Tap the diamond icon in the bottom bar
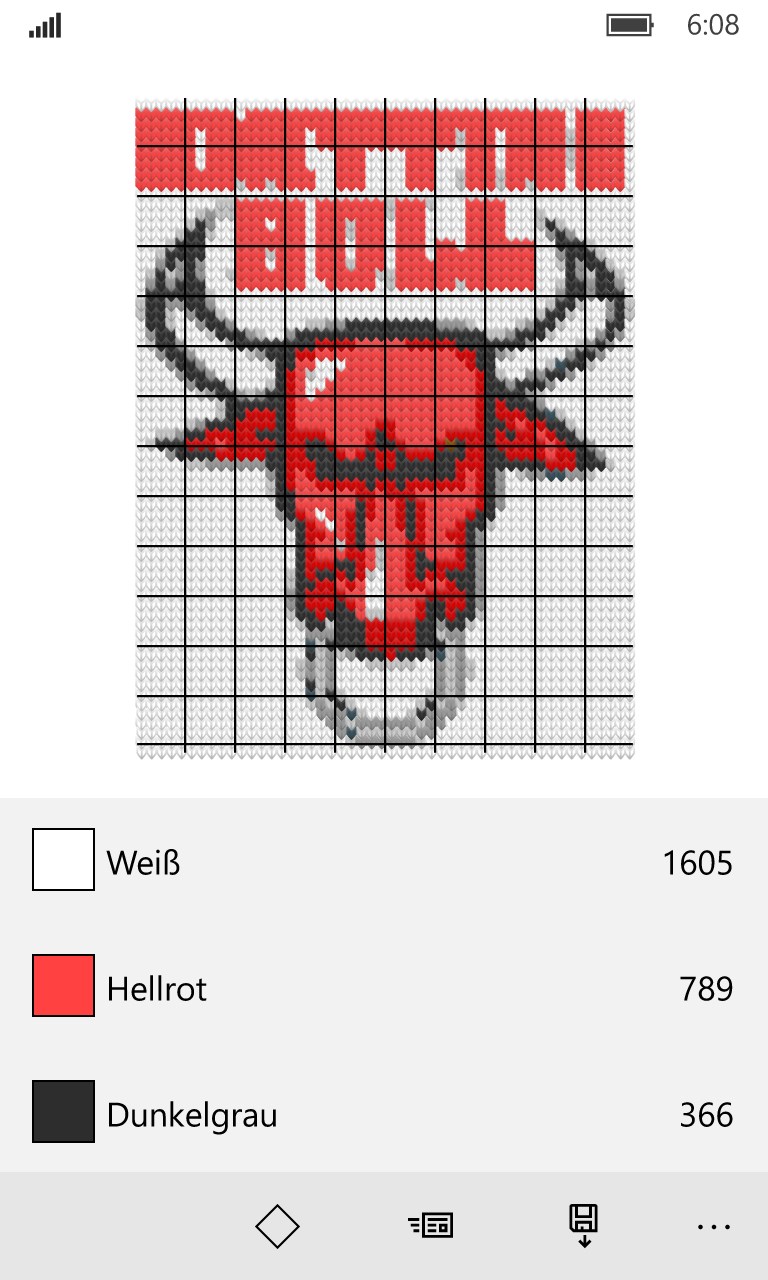The image size is (768, 1280). coord(277,1226)
